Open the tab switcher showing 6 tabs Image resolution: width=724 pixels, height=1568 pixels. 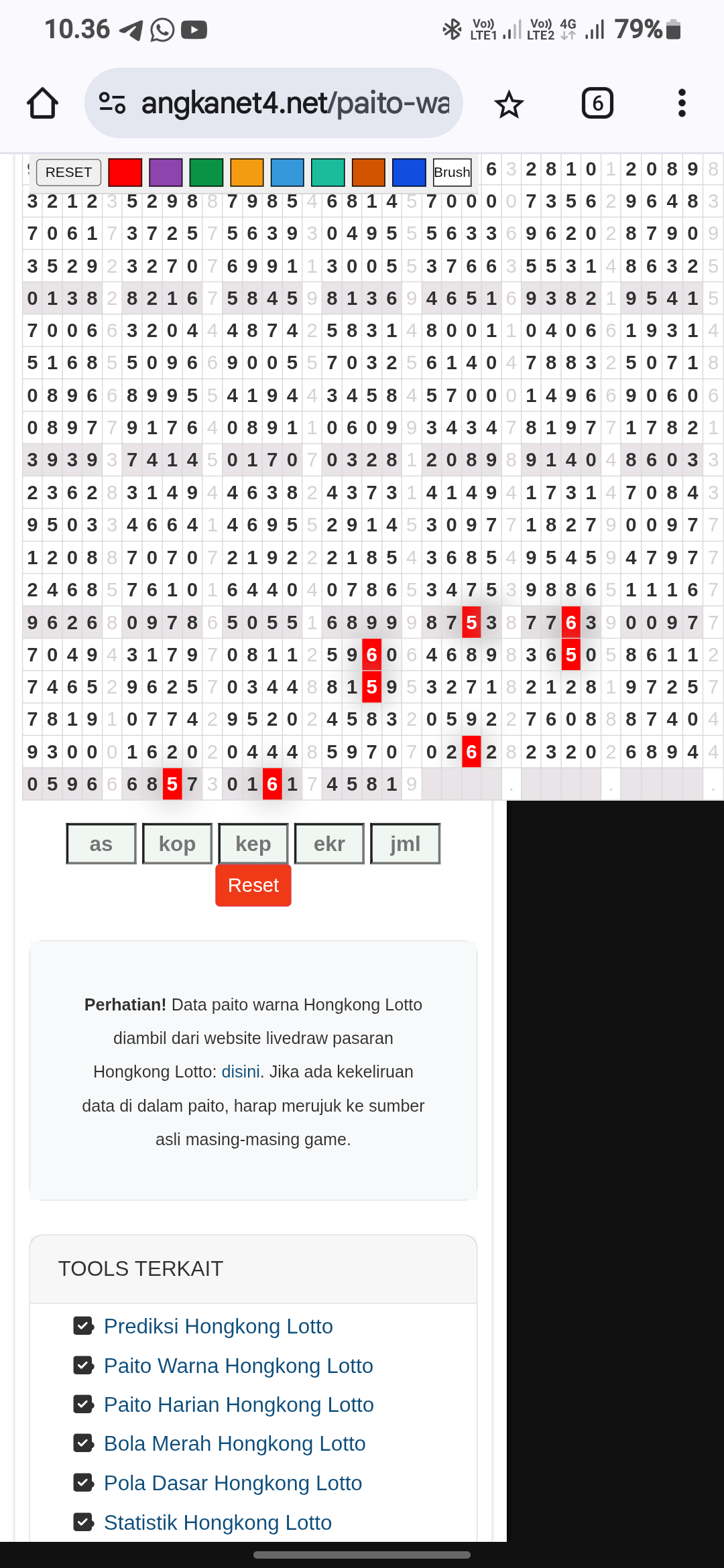597,103
